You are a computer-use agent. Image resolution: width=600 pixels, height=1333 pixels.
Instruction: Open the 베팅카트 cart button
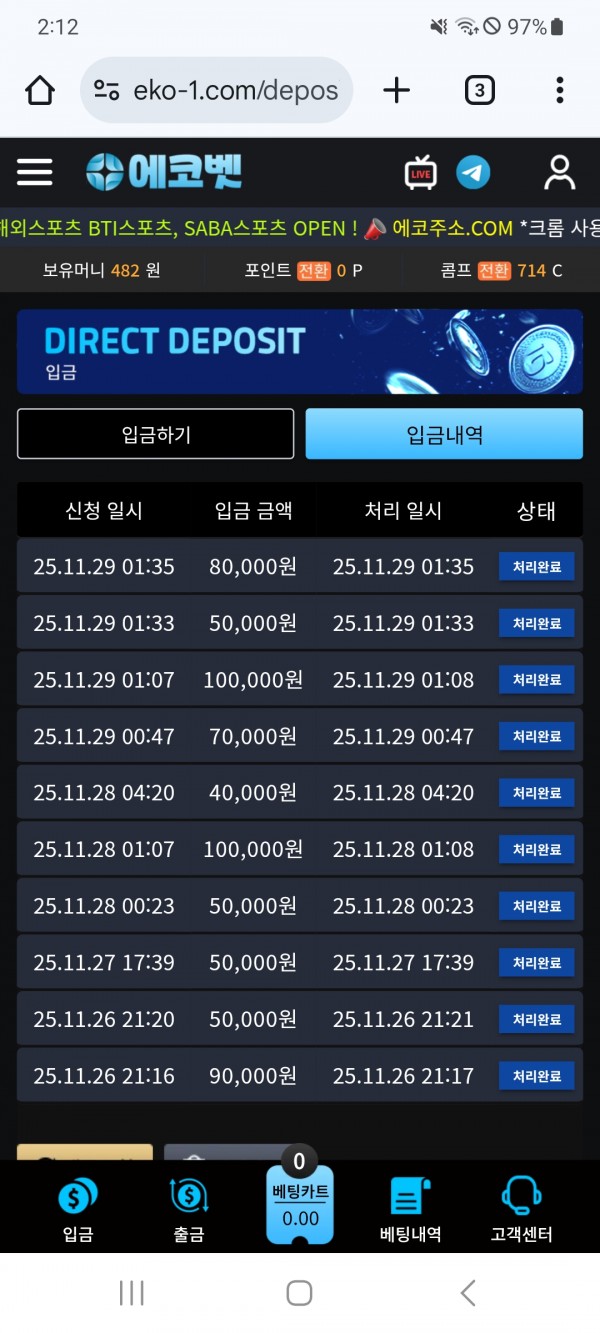(x=300, y=1204)
